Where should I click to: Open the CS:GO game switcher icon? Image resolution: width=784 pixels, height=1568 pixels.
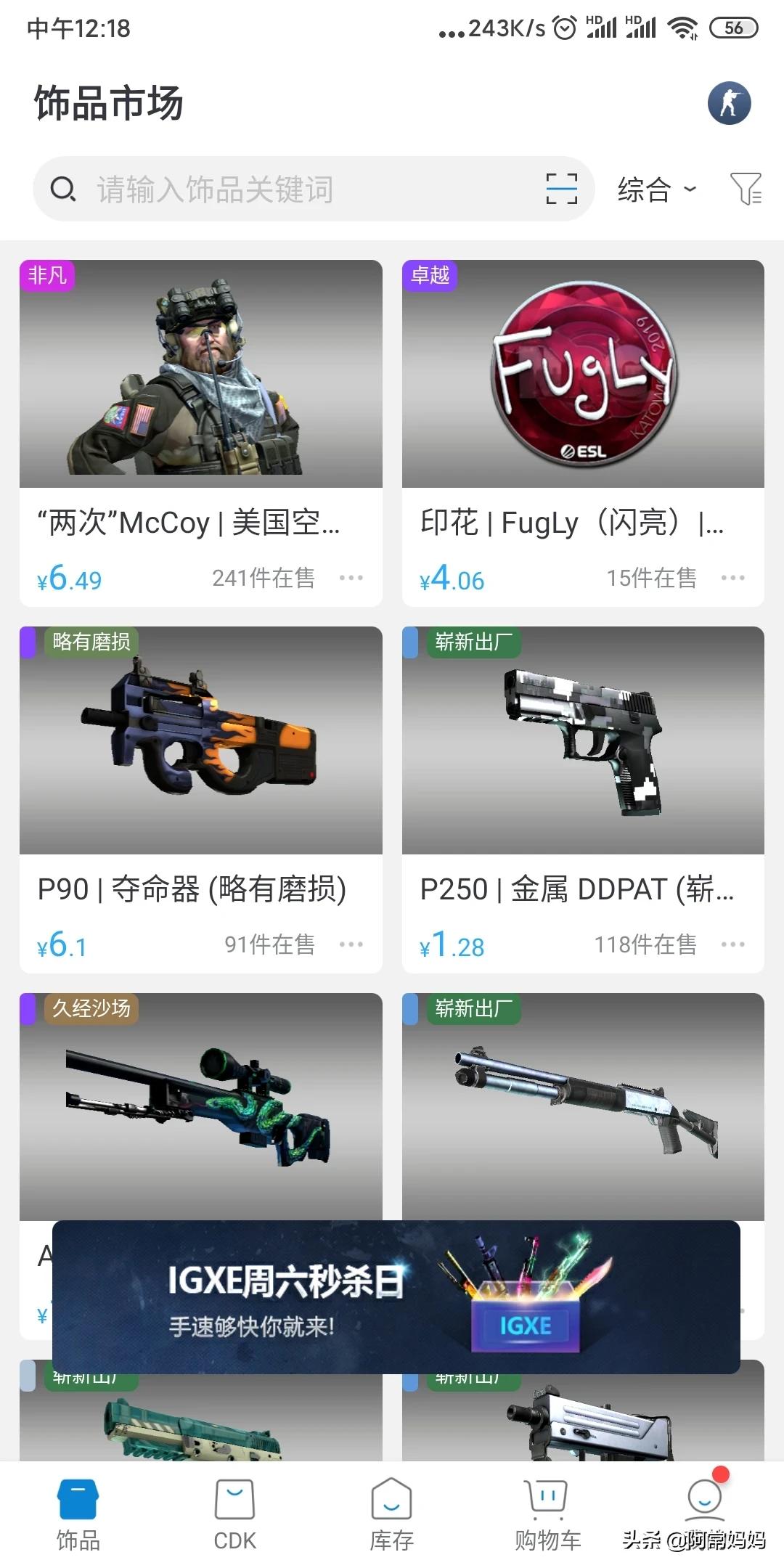[729, 103]
